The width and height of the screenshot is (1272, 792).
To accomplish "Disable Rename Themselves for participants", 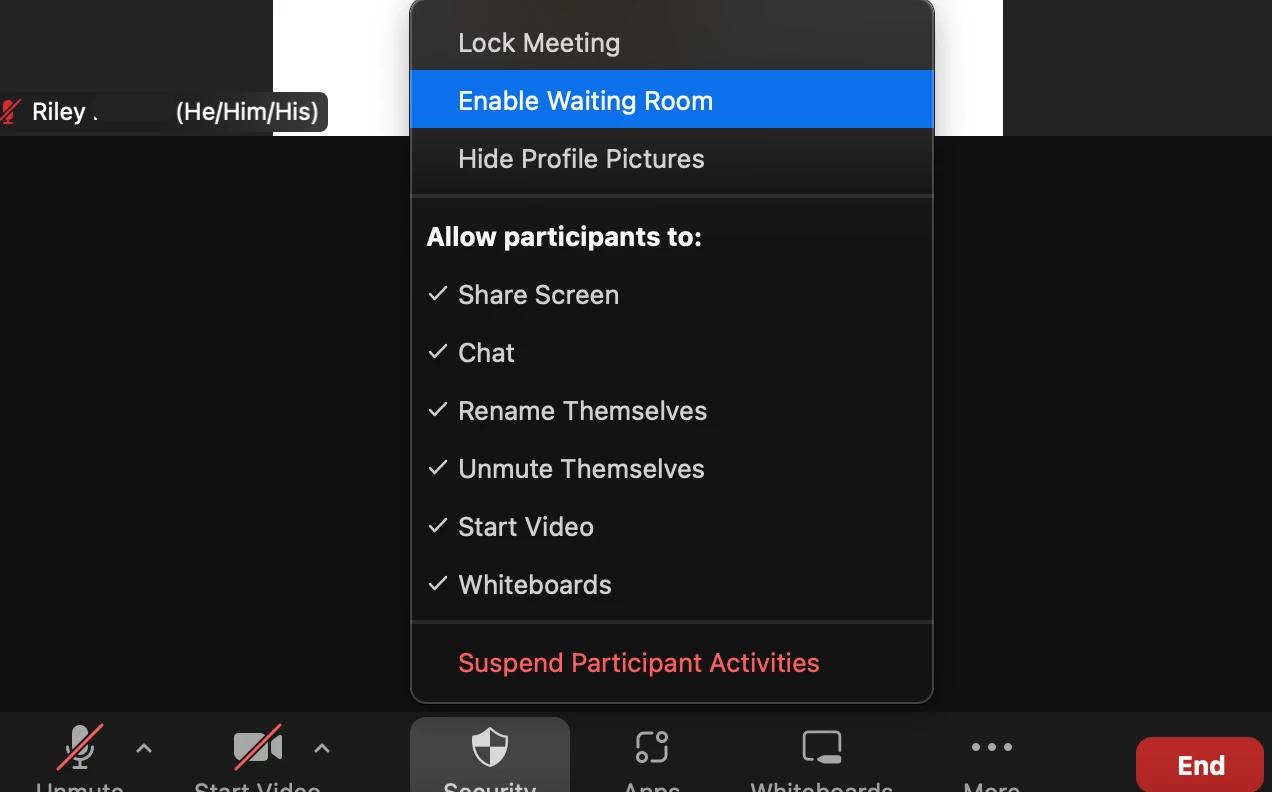I will coord(582,411).
